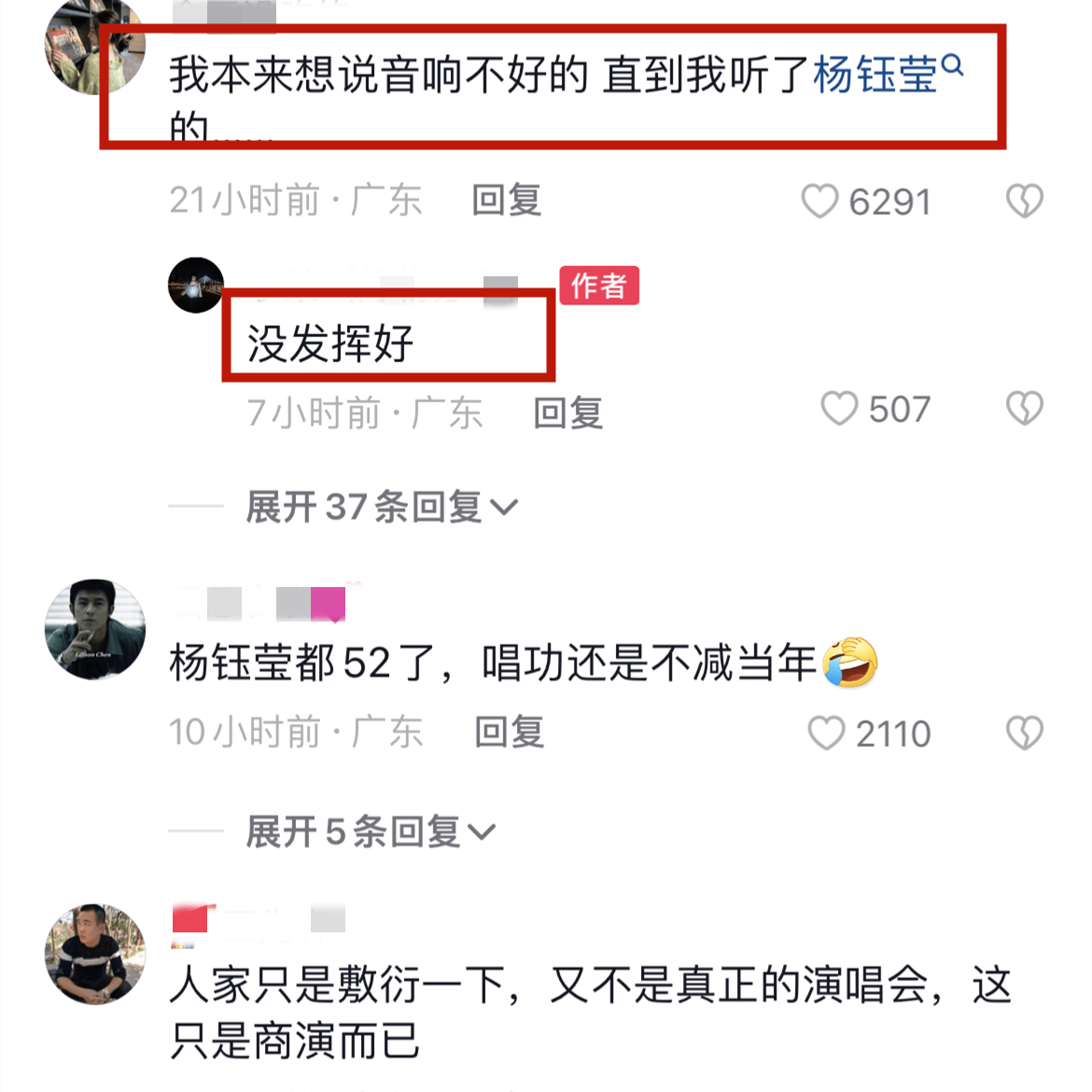The image size is (1092, 1092).
Task: Reply to the comment posted 10小时前
Action: pos(509,733)
